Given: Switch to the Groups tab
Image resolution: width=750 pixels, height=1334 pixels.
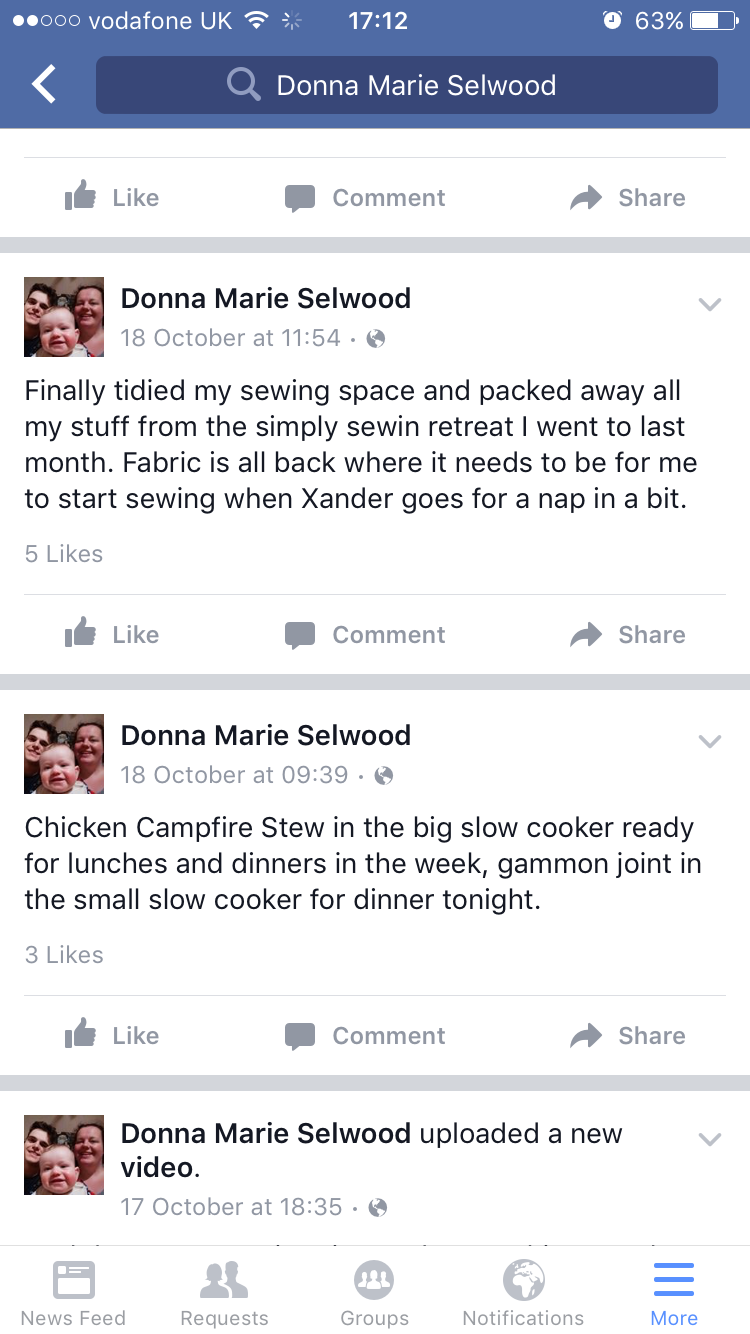Looking at the screenshot, I should [374, 1292].
